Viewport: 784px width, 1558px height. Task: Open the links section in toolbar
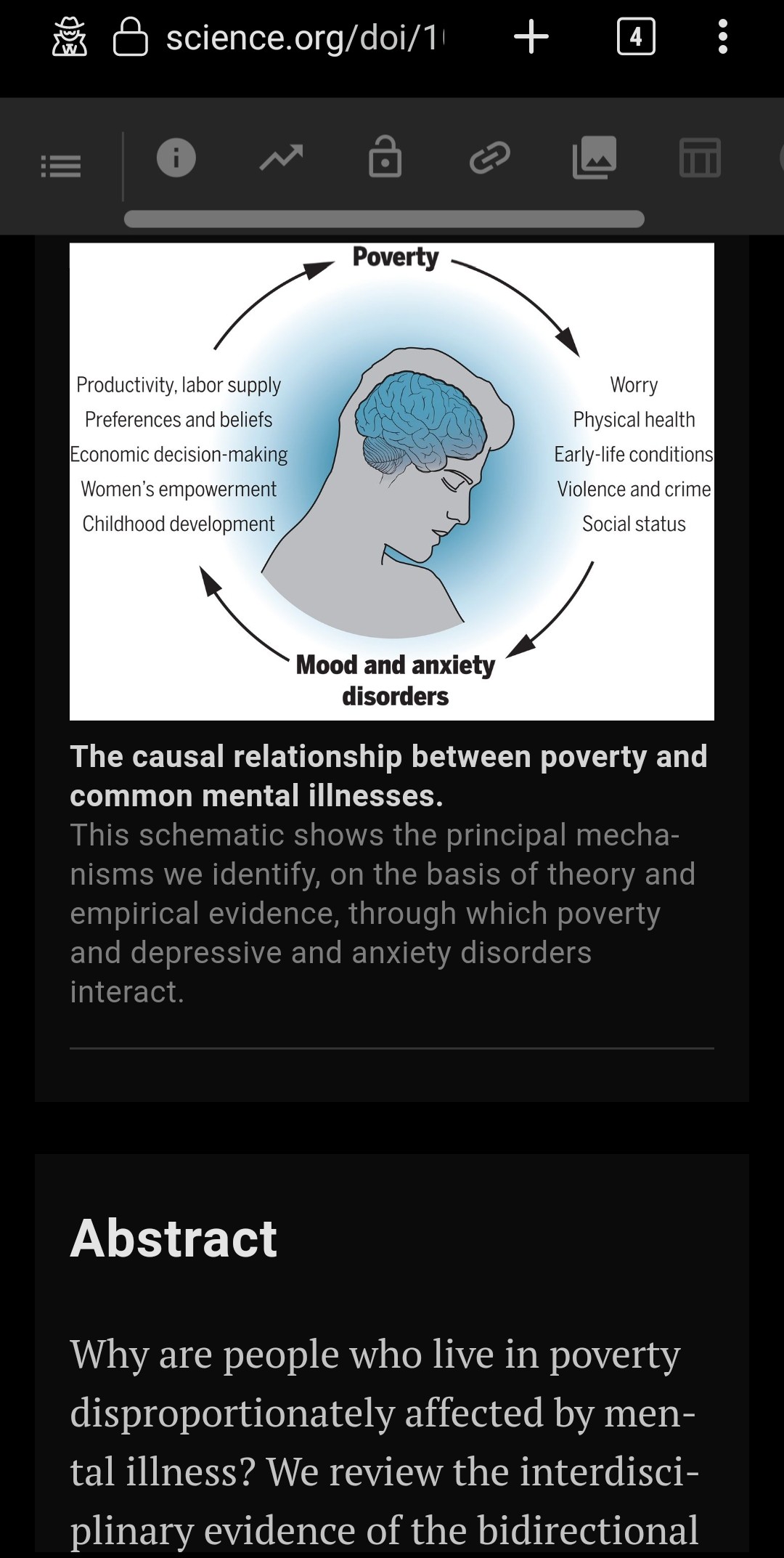pyautogui.click(x=490, y=158)
